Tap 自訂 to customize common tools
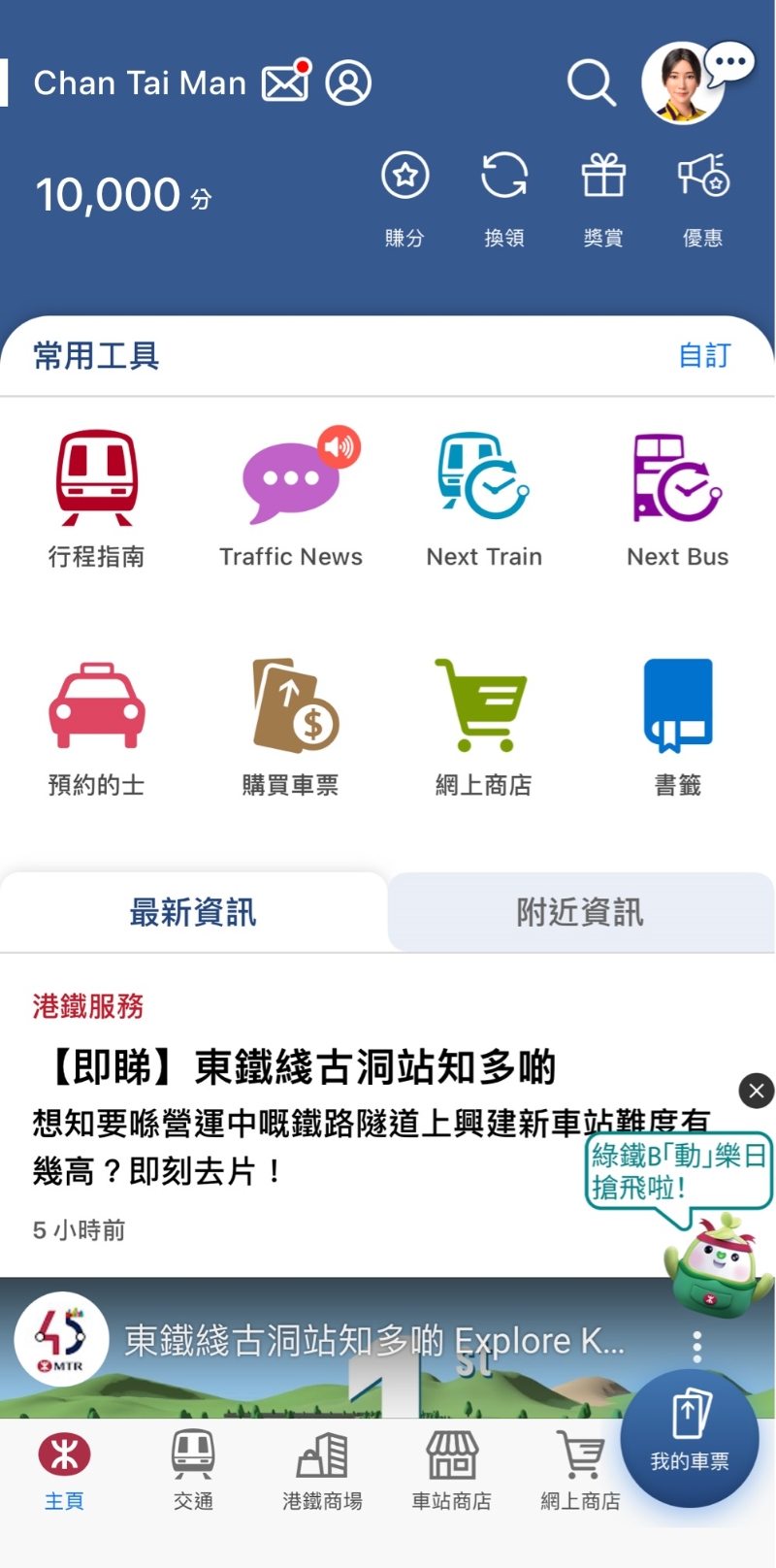Image resolution: width=776 pixels, height=1568 pixels. (x=704, y=356)
